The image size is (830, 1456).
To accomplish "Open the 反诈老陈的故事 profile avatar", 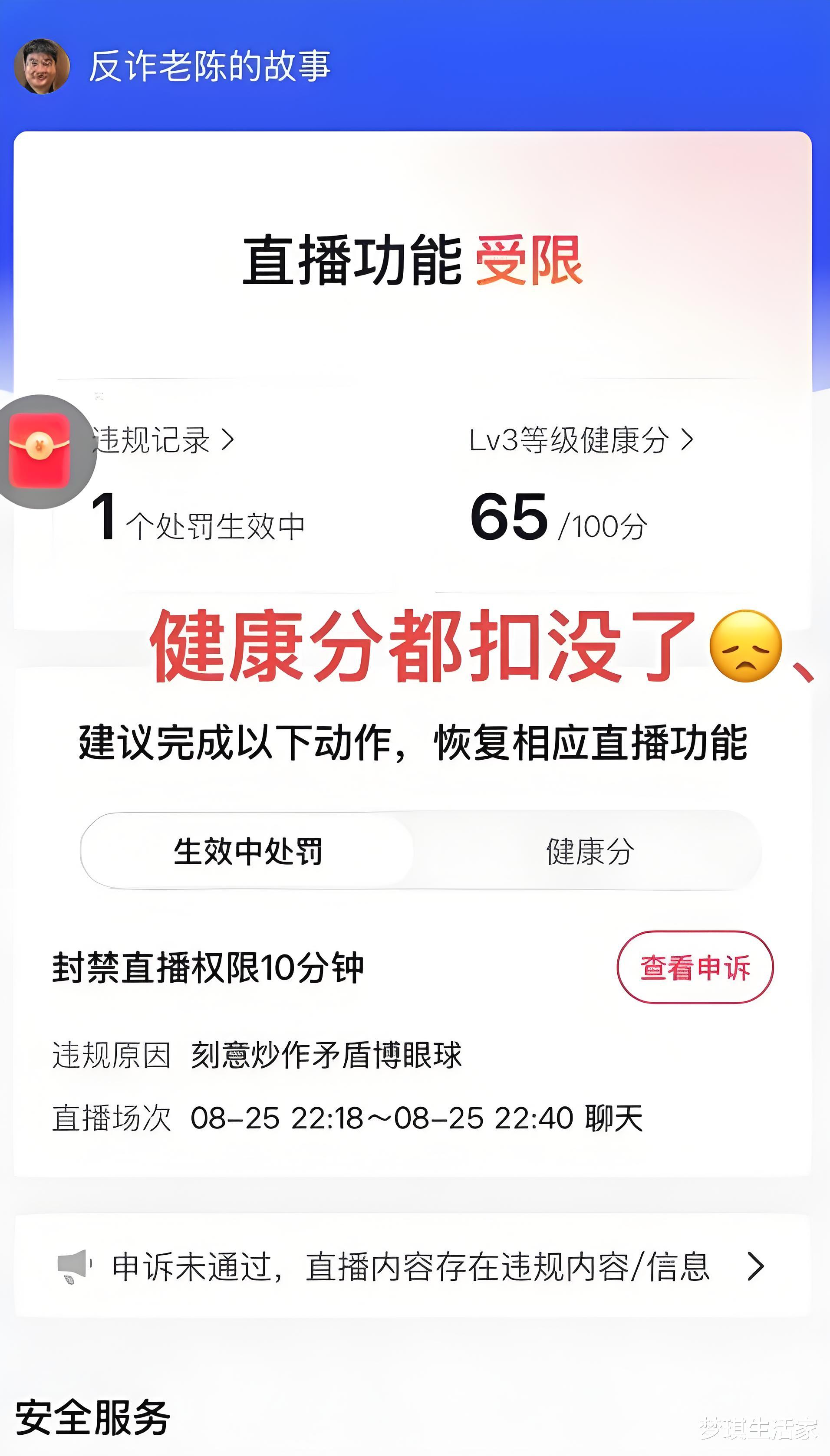I will point(42,67).
